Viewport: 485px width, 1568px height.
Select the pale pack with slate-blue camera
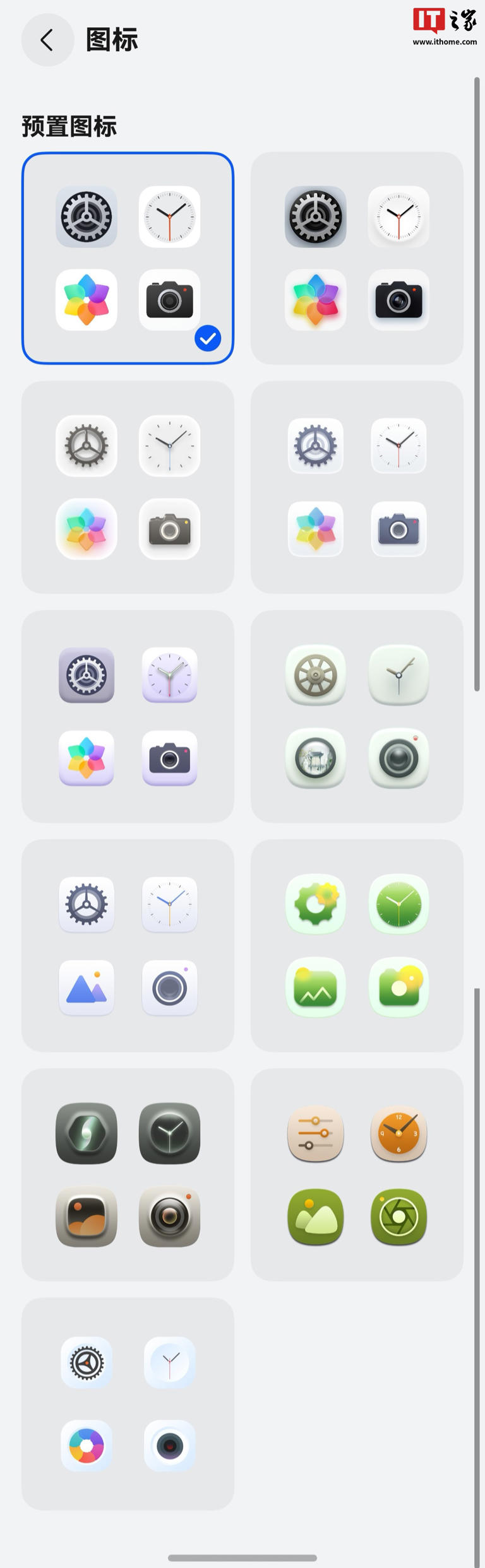point(357,487)
